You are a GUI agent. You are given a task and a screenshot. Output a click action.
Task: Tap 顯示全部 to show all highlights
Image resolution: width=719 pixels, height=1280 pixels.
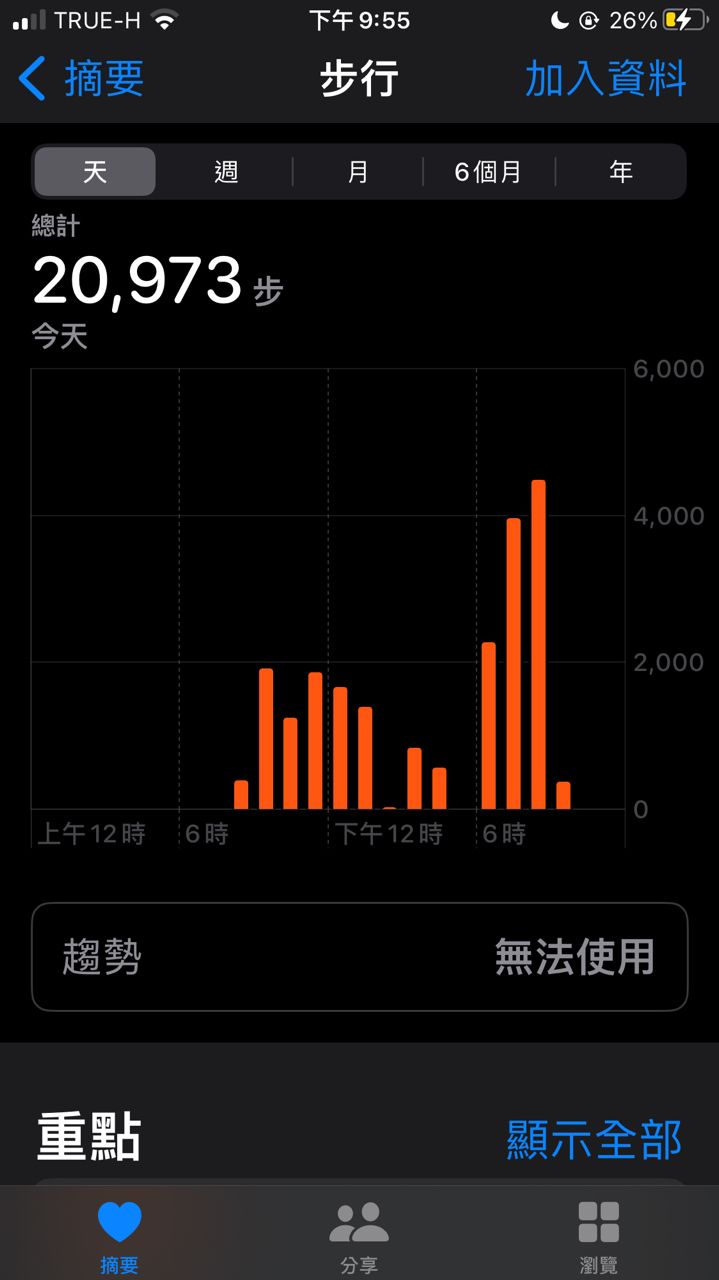pos(594,1139)
